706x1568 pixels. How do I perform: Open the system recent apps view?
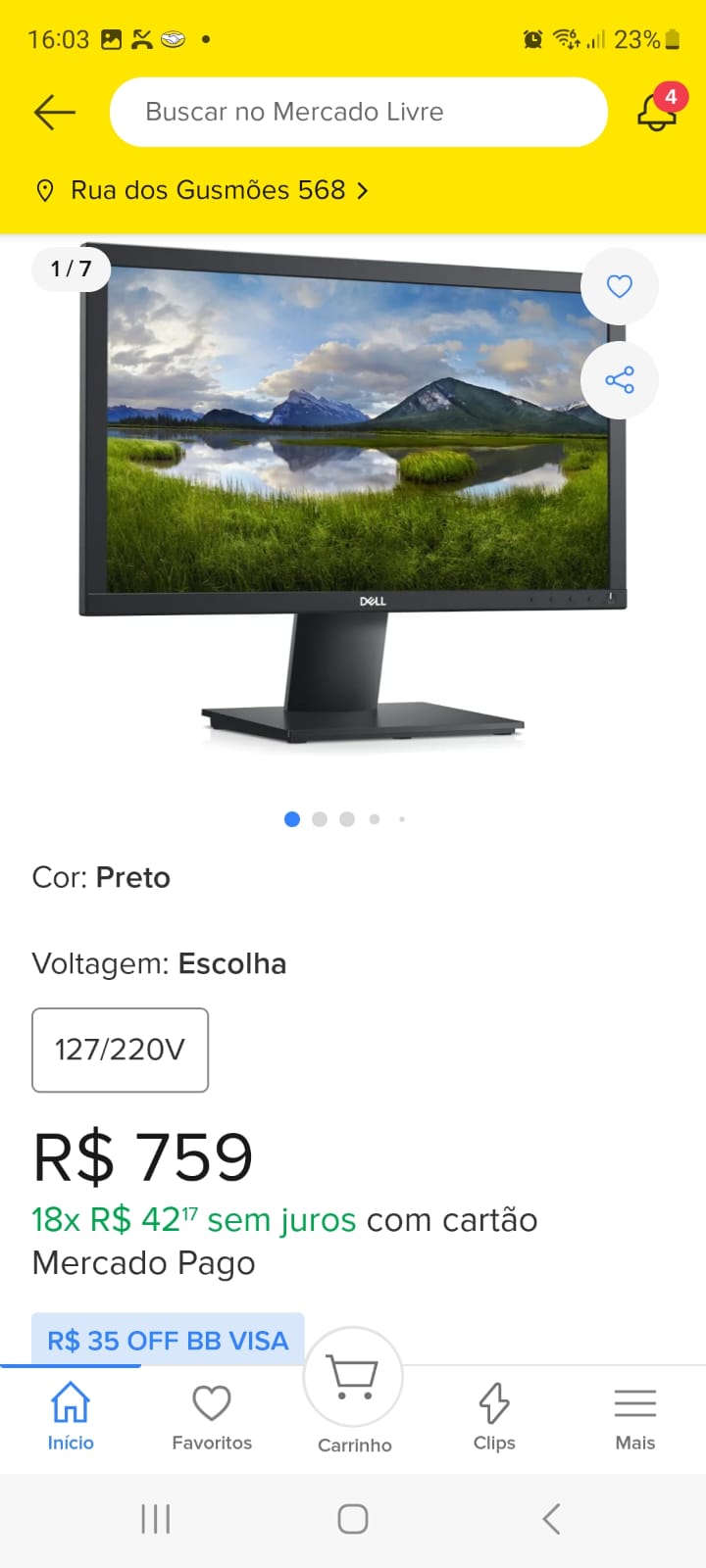click(156, 1519)
